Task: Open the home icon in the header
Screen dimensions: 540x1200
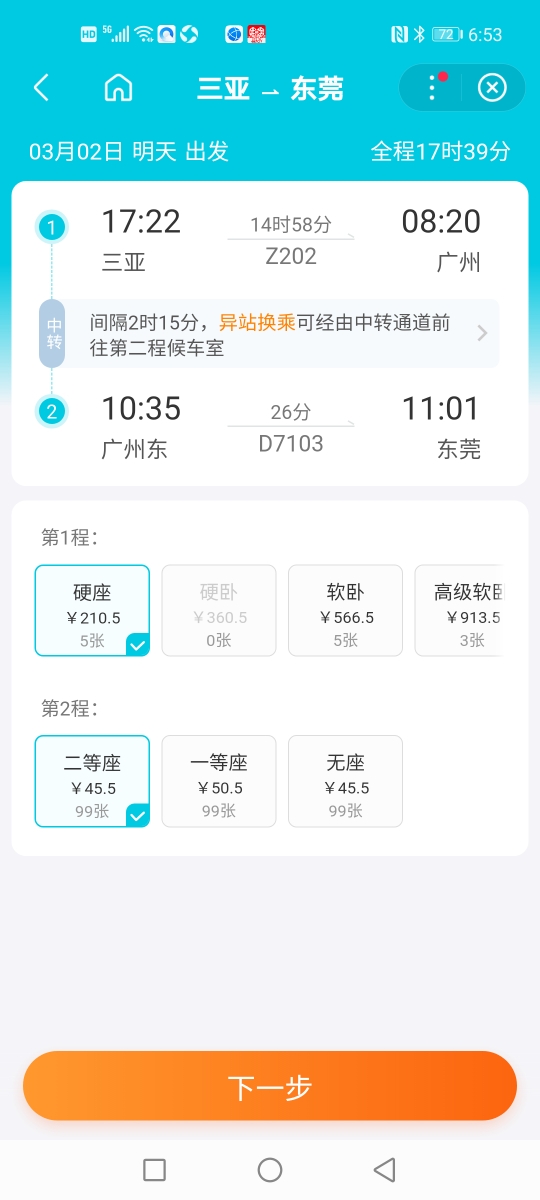Action: pos(118,88)
